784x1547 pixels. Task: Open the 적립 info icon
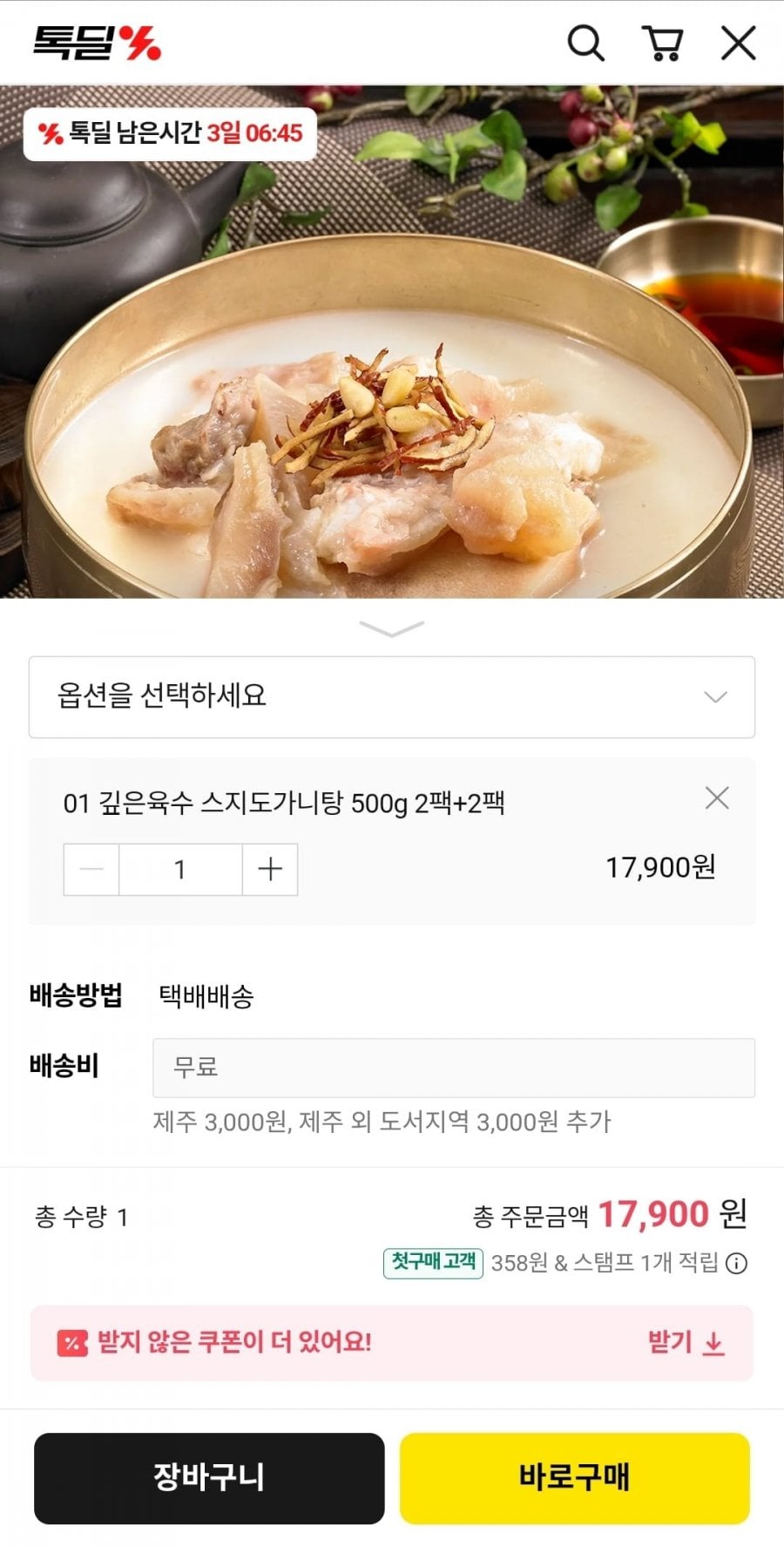coord(737,1263)
